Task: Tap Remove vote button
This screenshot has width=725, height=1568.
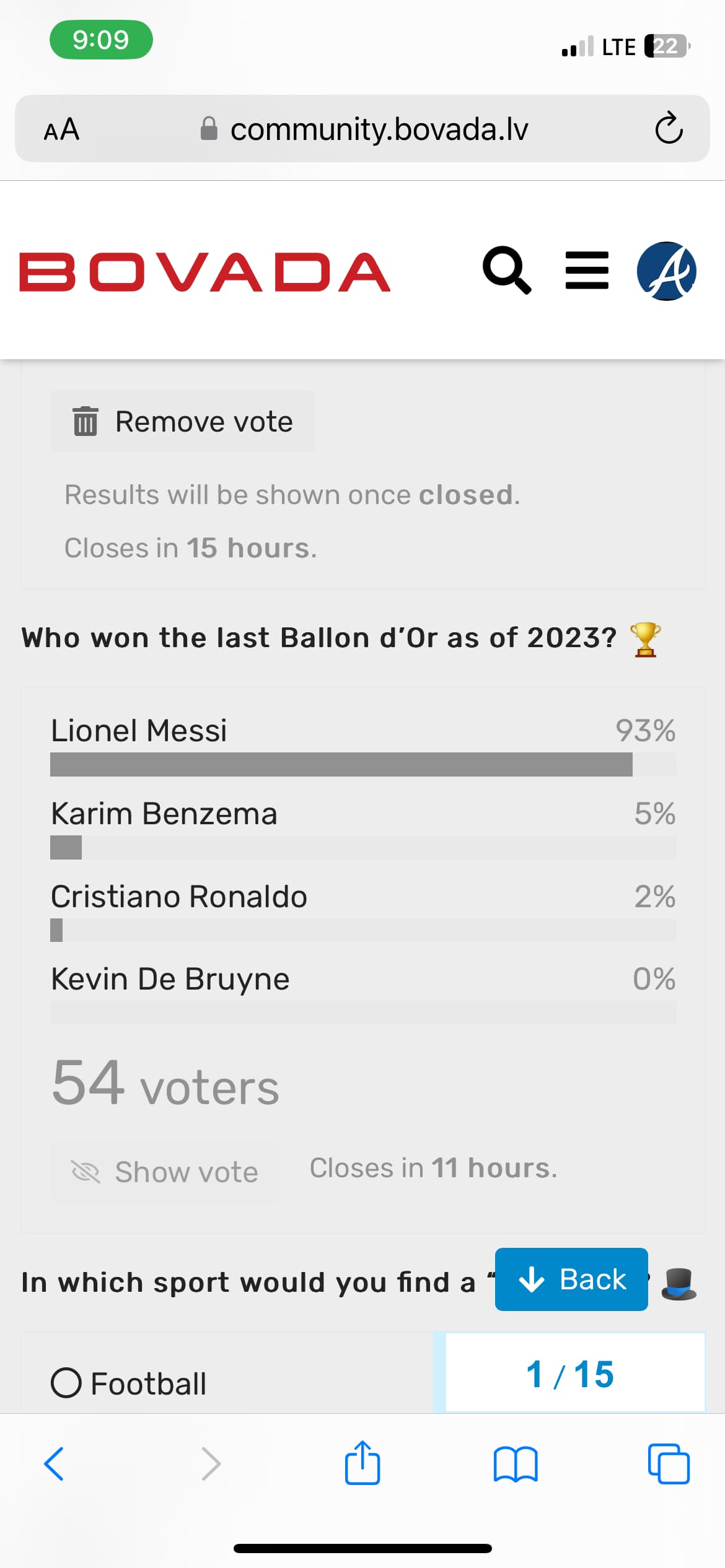Action: [182, 422]
